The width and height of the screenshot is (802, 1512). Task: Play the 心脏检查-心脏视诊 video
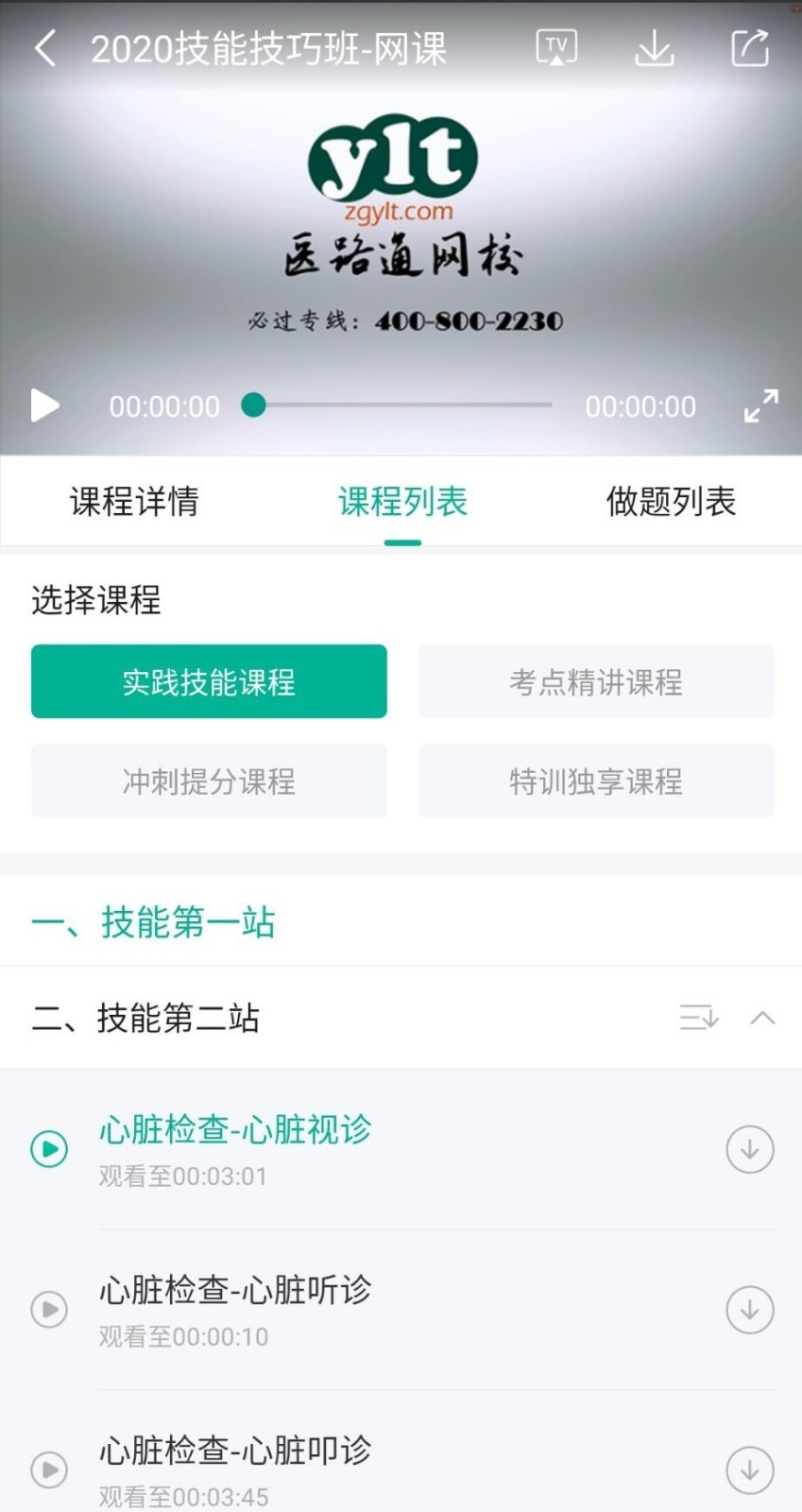point(48,1149)
